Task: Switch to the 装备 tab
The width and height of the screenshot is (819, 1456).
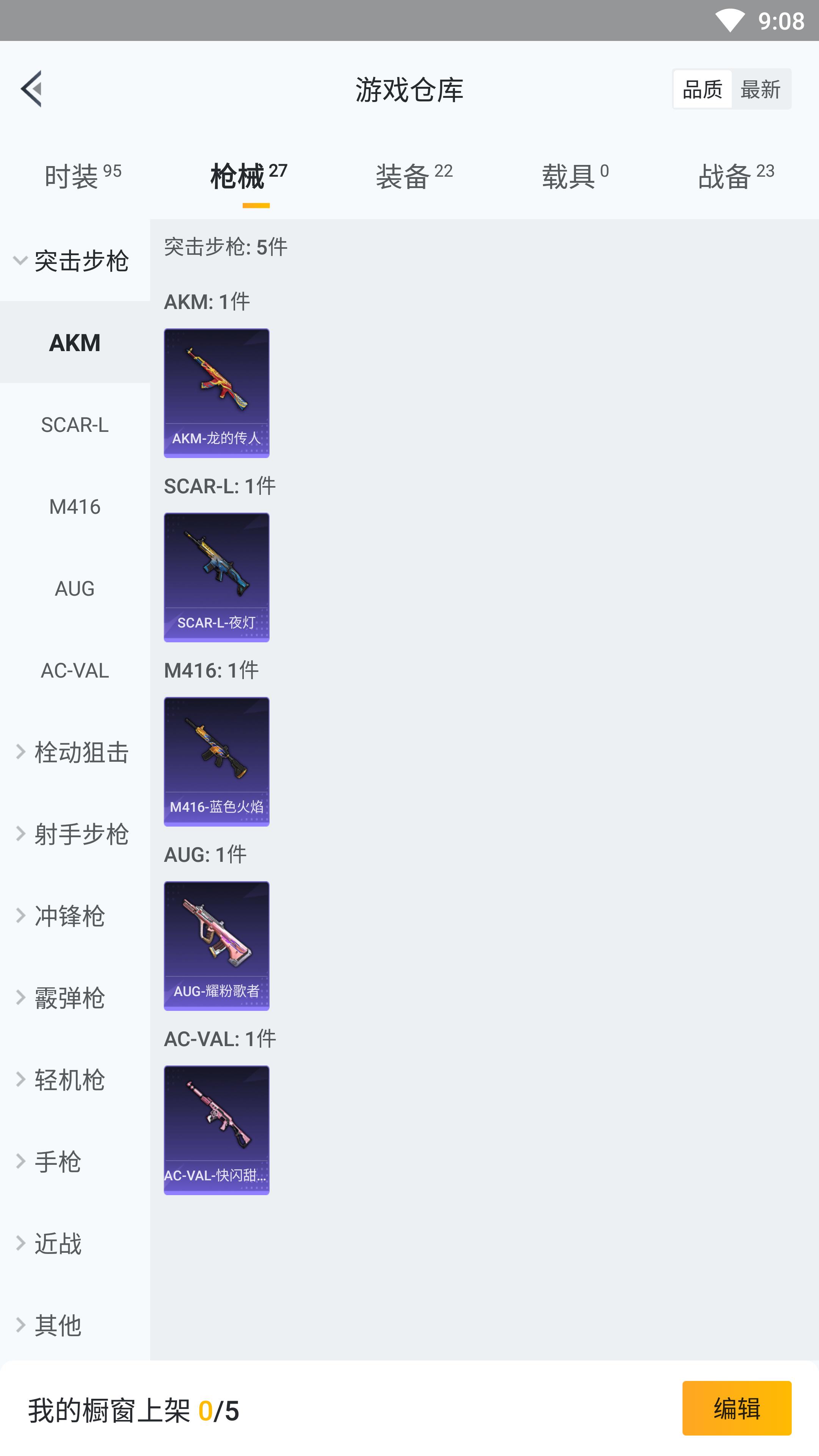Action: pyautogui.click(x=414, y=176)
